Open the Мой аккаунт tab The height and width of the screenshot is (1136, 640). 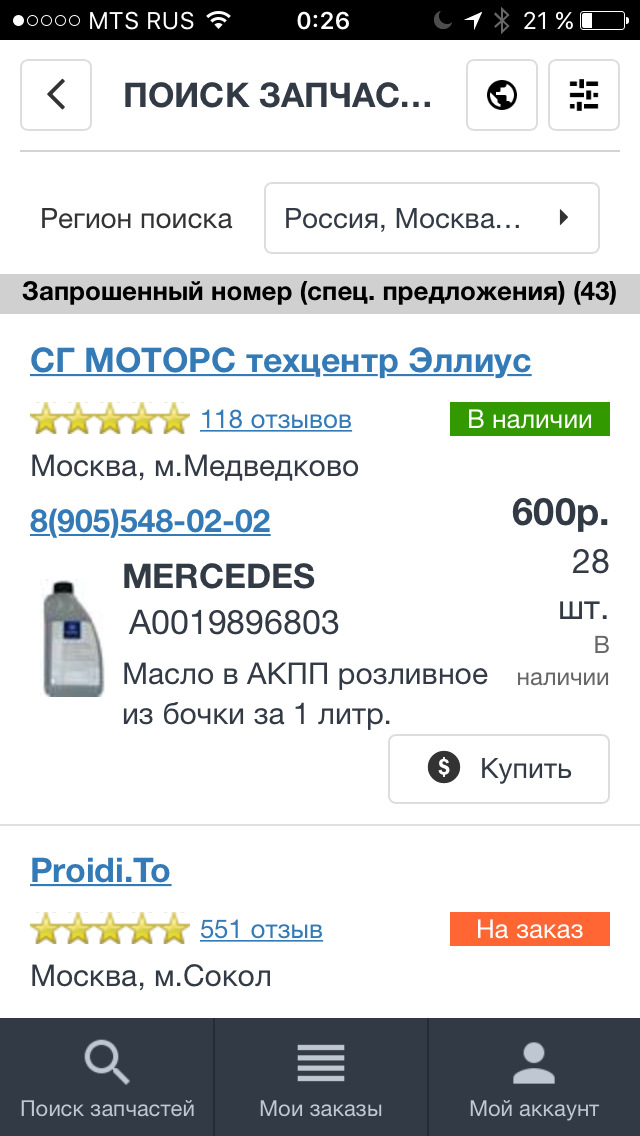534,1078
